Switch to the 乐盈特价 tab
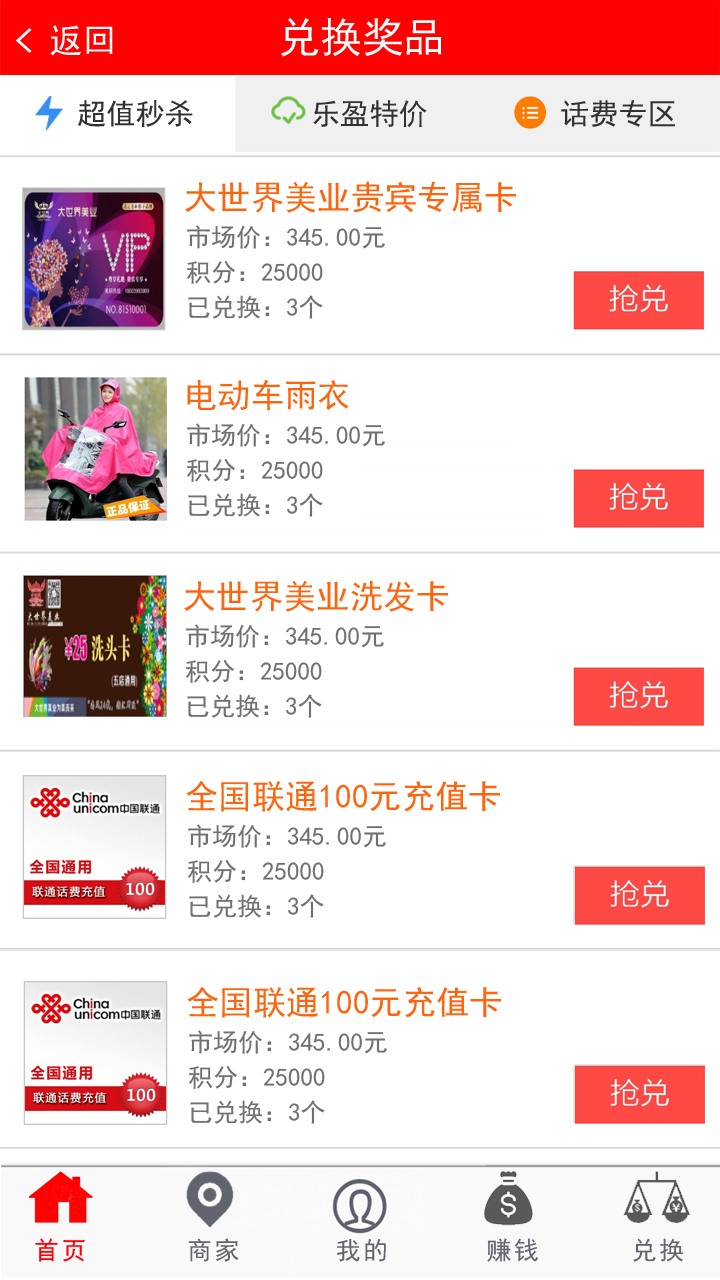Image resolution: width=720 pixels, height=1280 pixels. pyautogui.click(x=350, y=113)
